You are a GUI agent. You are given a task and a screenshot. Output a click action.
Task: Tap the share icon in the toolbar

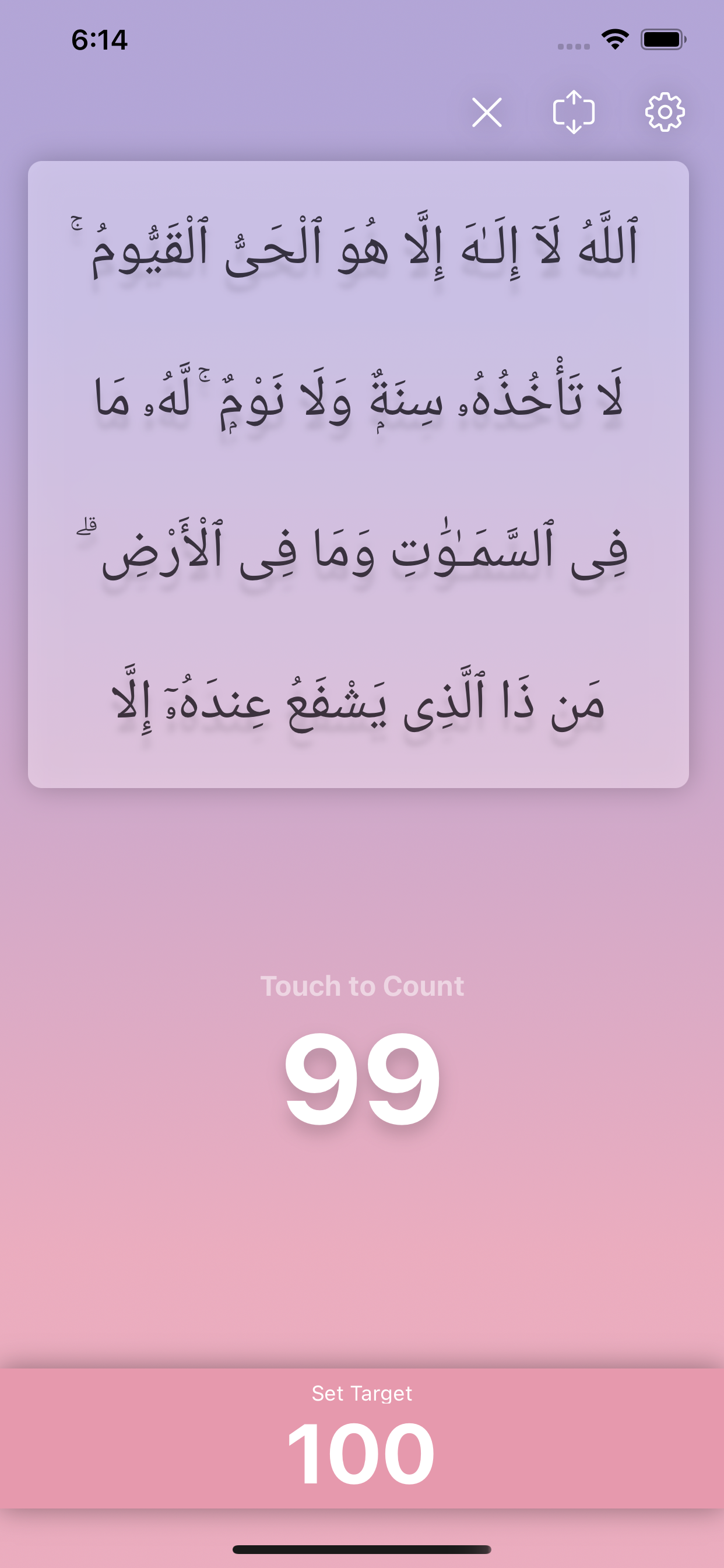tap(573, 112)
